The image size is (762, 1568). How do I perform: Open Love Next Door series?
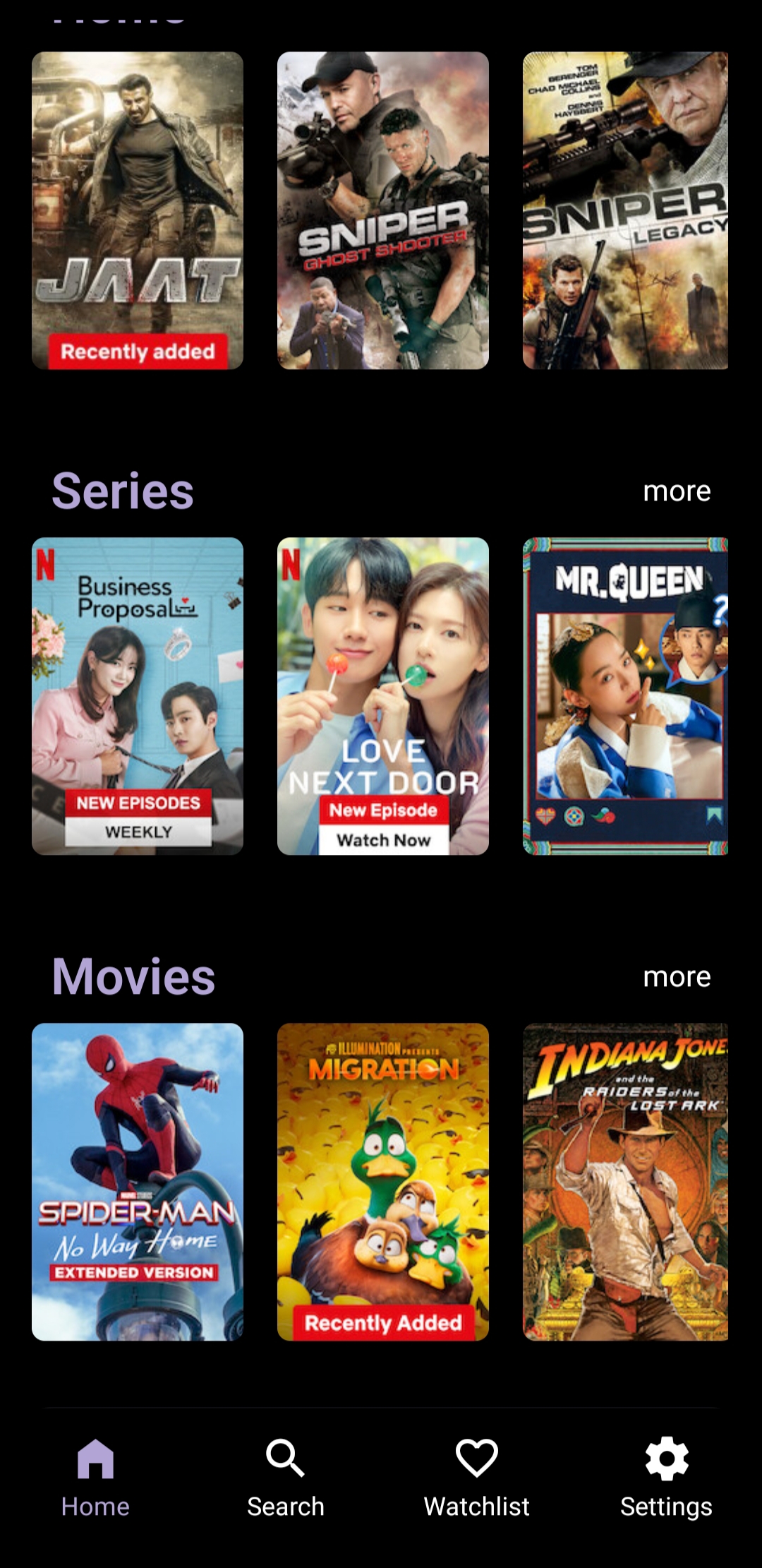382,696
